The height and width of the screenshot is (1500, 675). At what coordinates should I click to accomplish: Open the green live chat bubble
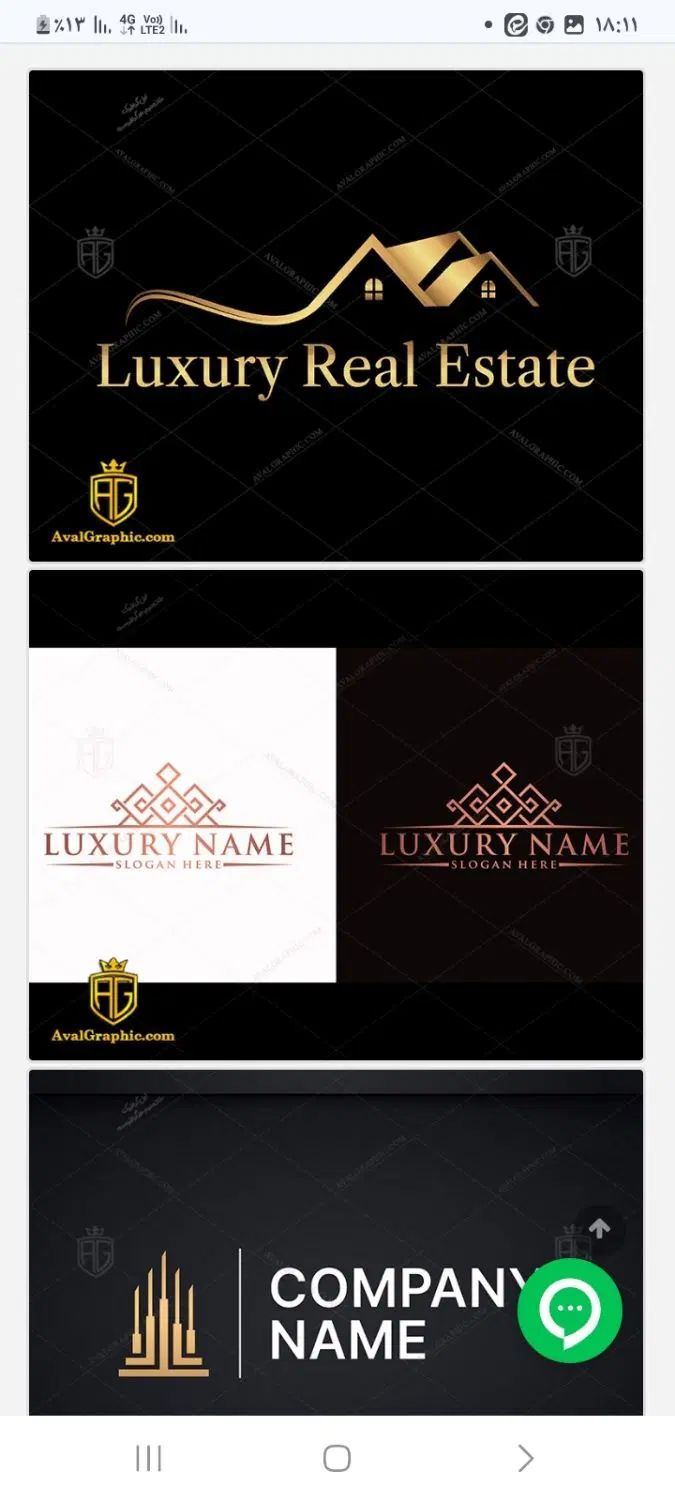point(570,1310)
